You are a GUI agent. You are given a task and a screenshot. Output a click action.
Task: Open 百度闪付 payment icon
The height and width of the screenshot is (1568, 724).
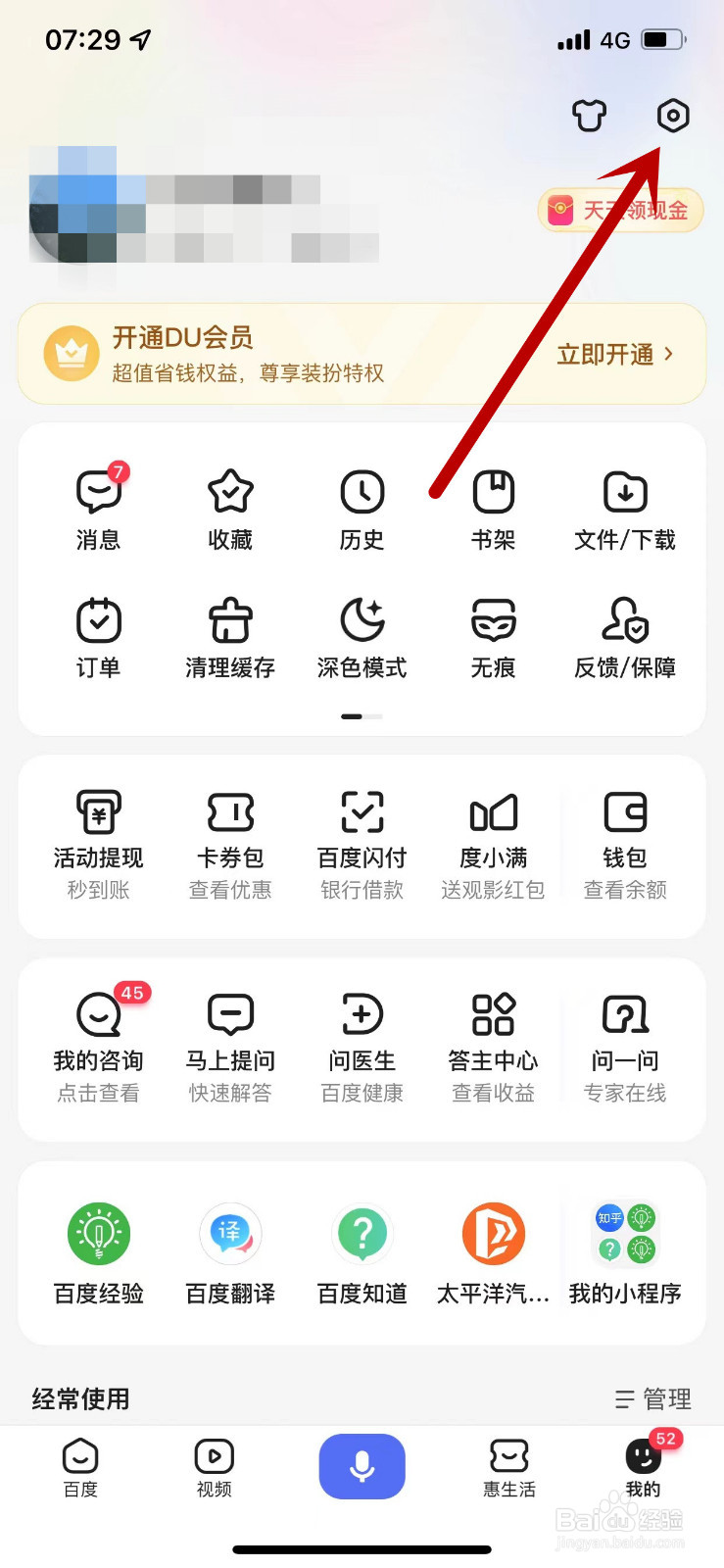(362, 828)
